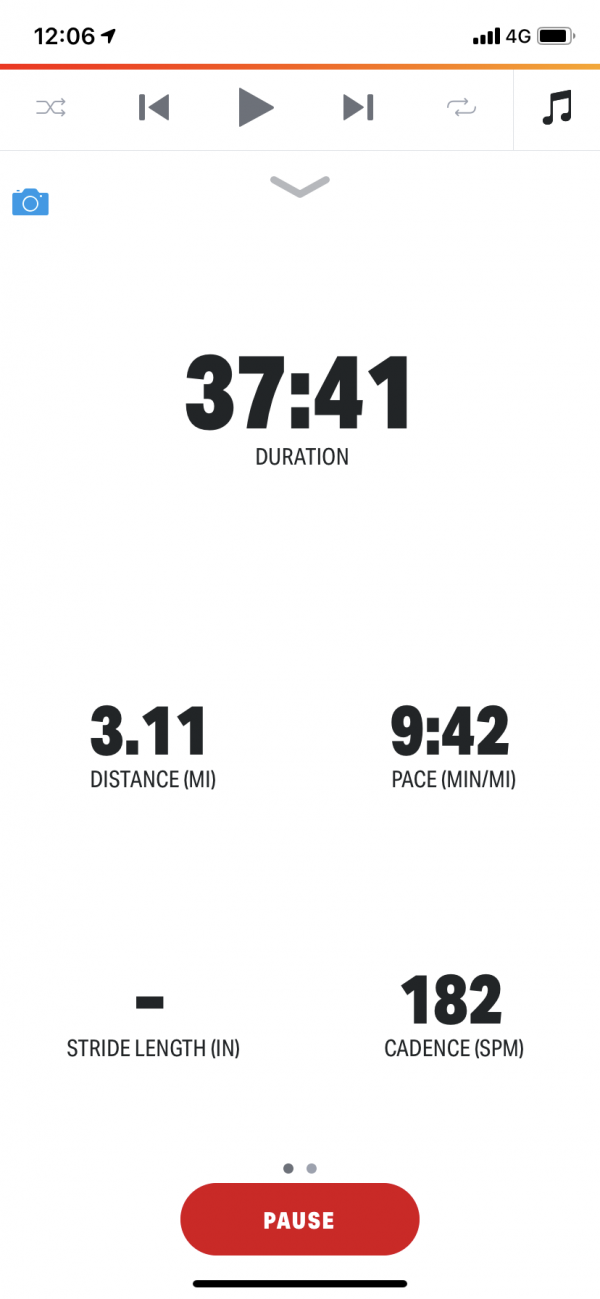Open the music library note icon
Image resolution: width=600 pixels, height=1299 pixels.
pos(557,108)
